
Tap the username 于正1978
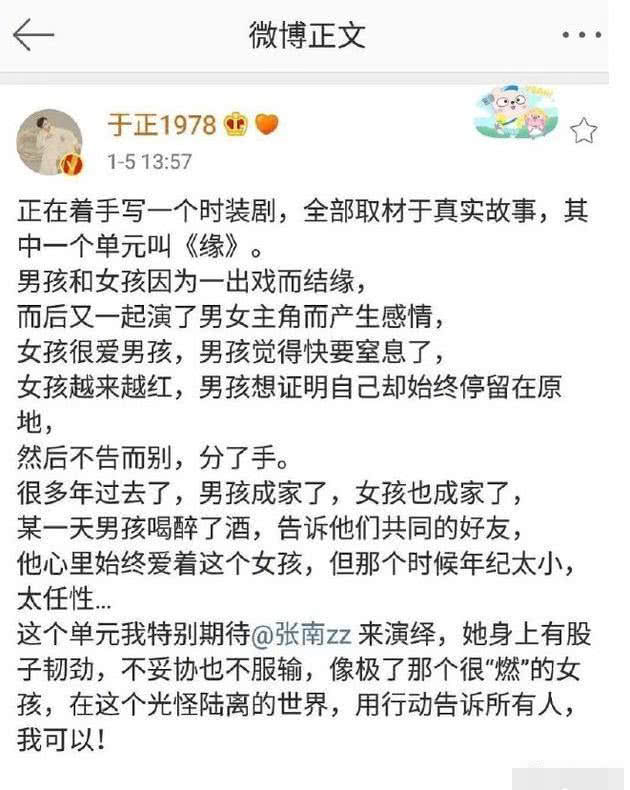(x=162, y=125)
